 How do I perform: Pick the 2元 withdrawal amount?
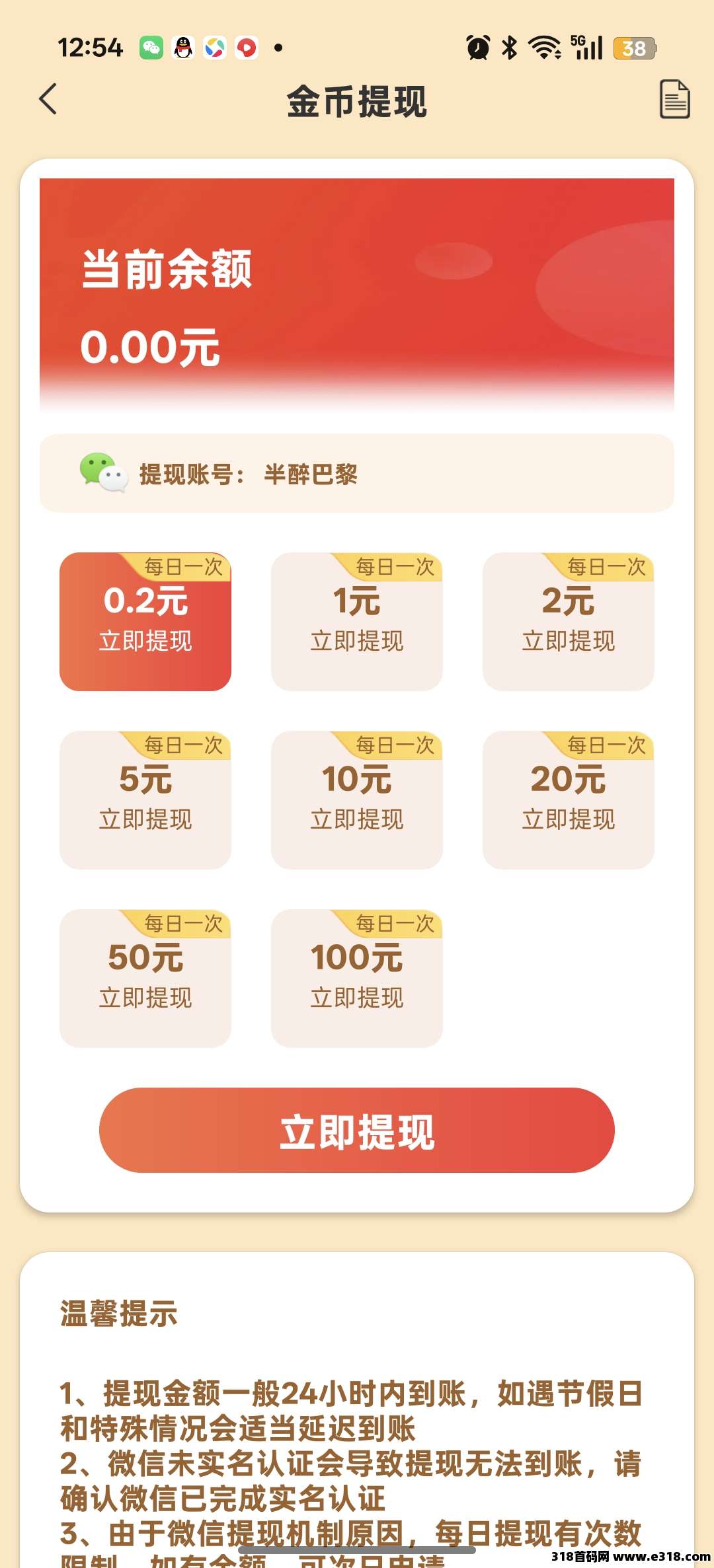tap(569, 622)
